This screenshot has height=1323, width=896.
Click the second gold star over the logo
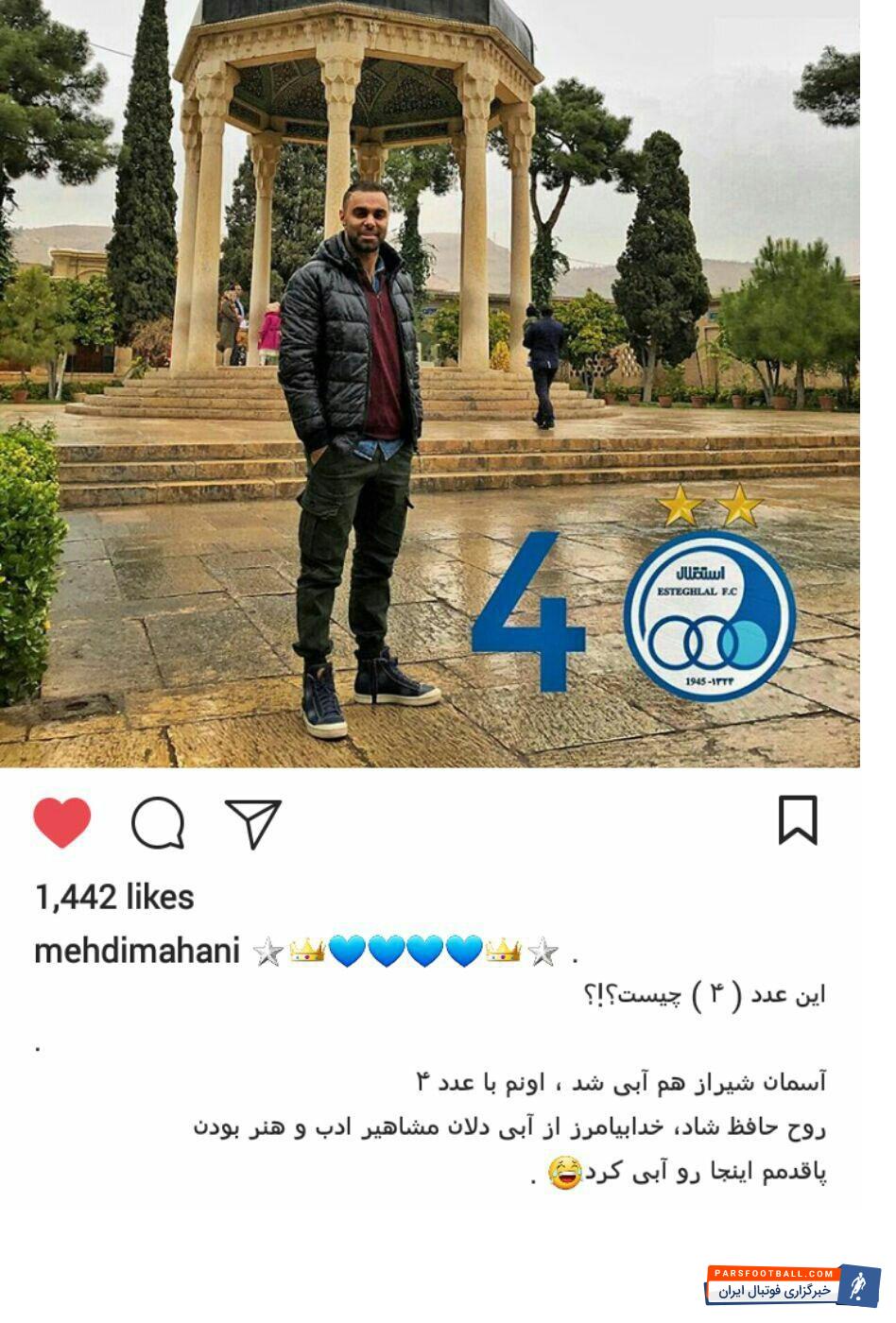(x=739, y=506)
